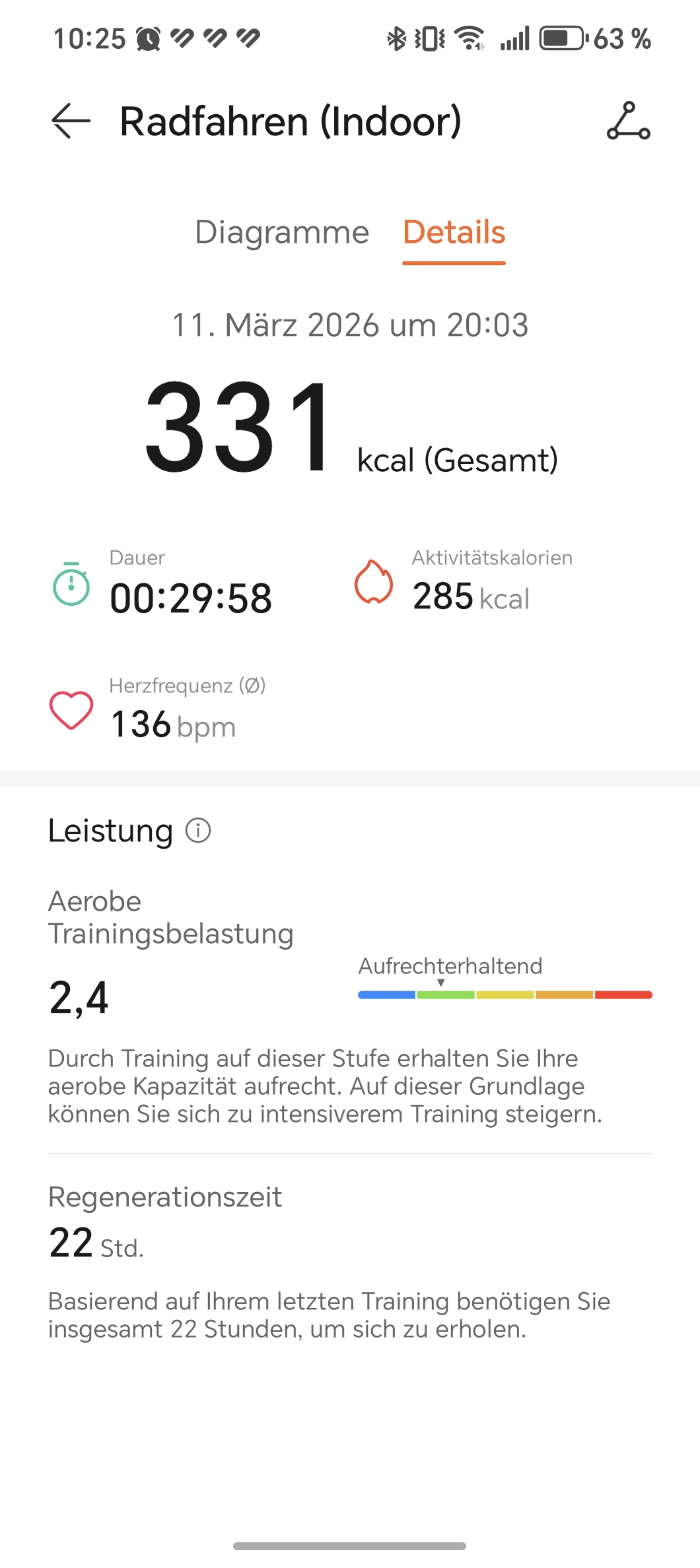This screenshot has width=700, height=1568.
Task: Open the Leistung info icon
Action: (198, 830)
